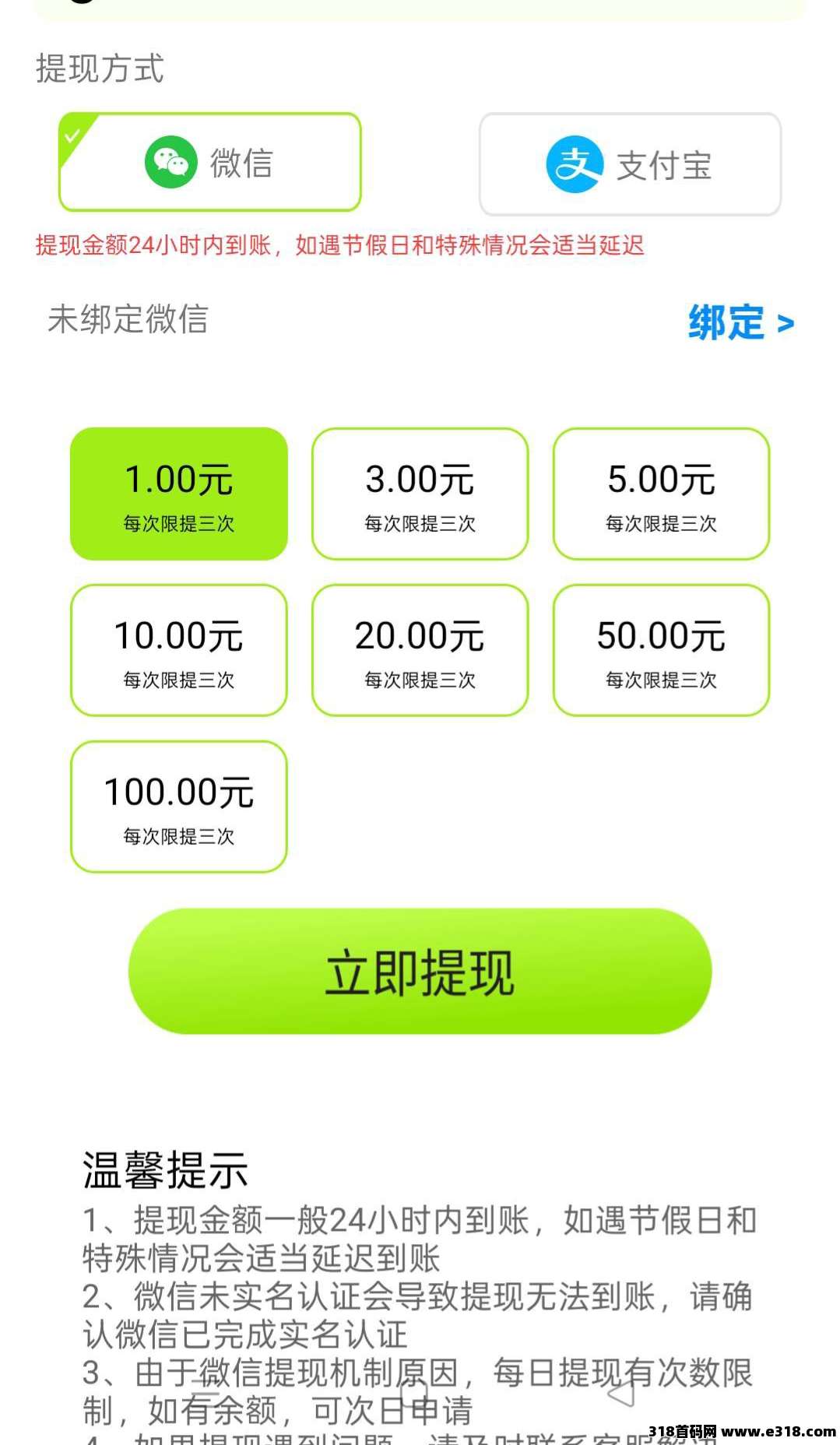Choose the 100.00元 withdrawal amount

(x=179, y=807)
